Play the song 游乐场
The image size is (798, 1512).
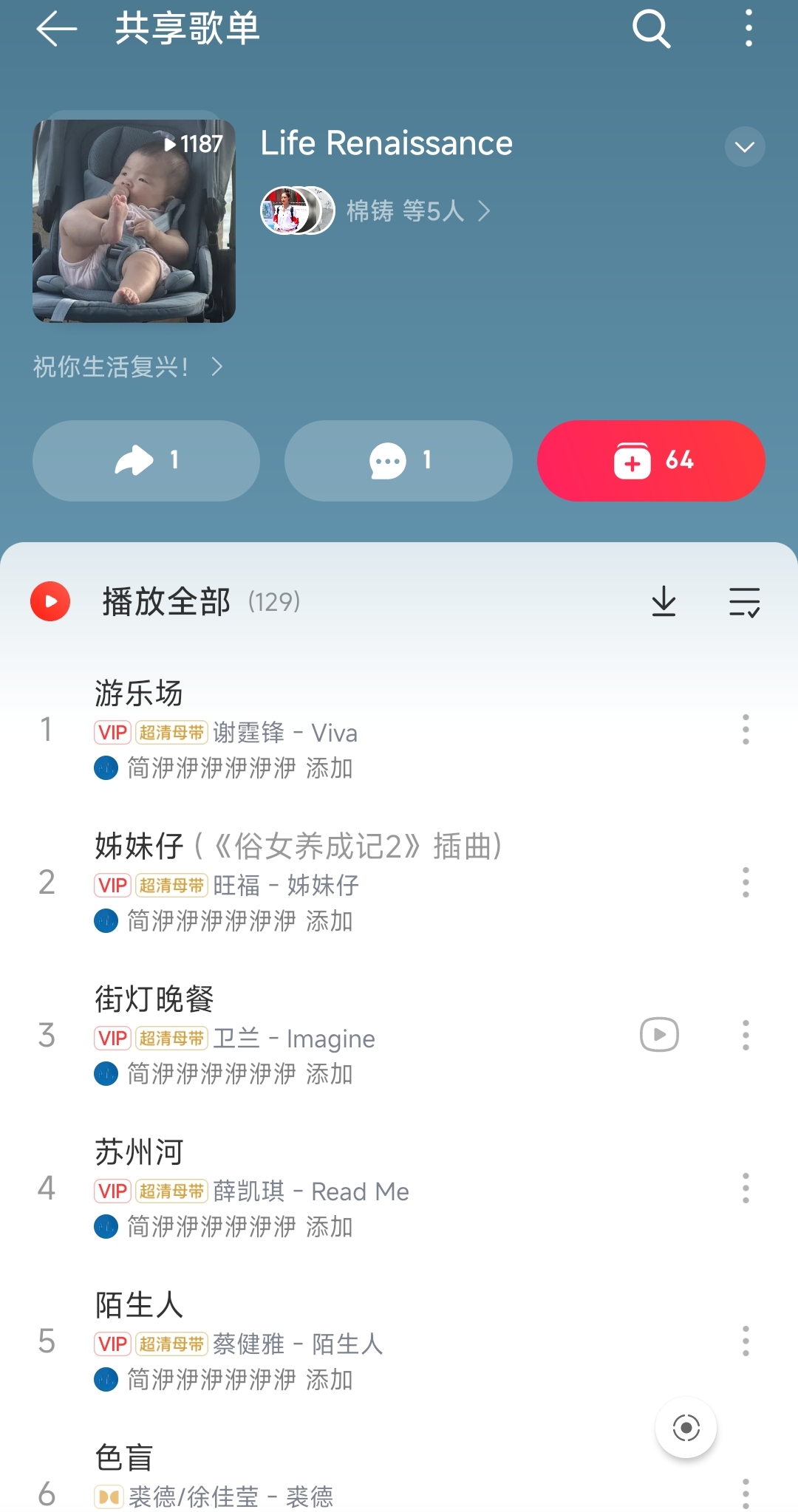point(296,728)
